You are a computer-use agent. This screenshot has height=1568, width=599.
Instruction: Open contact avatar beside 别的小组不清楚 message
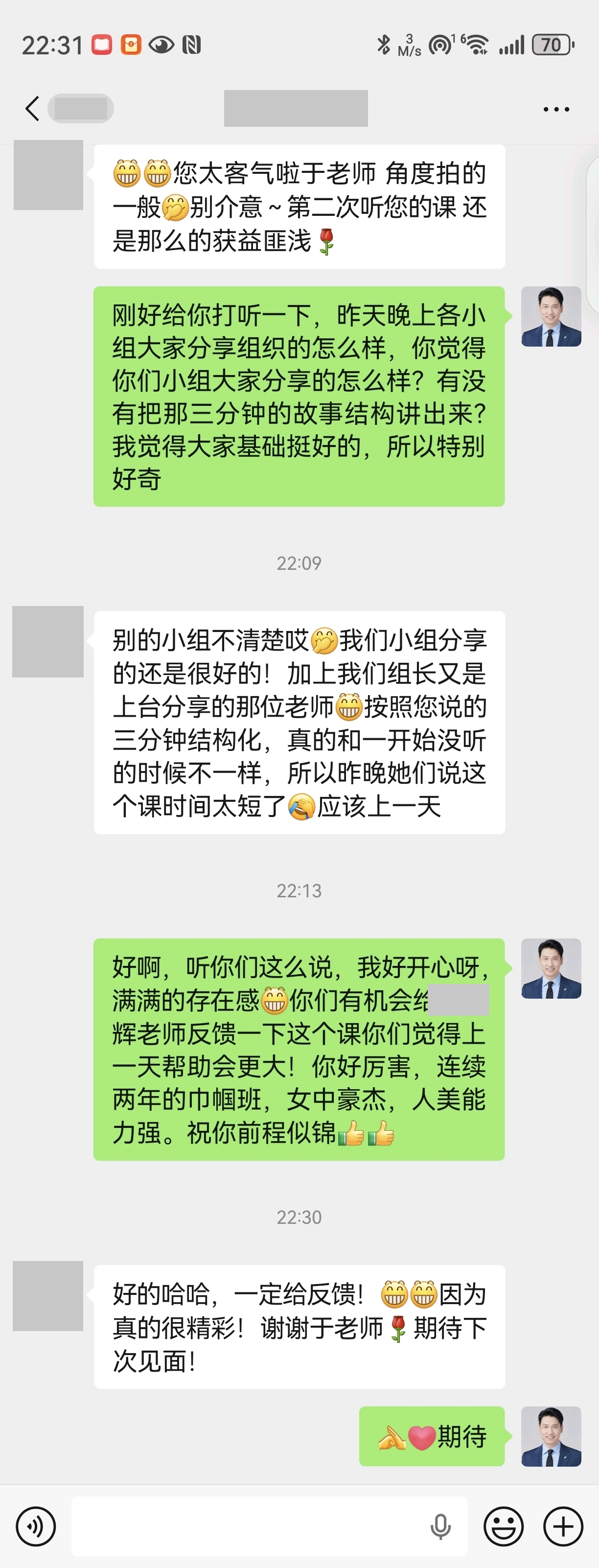[48, 642]
